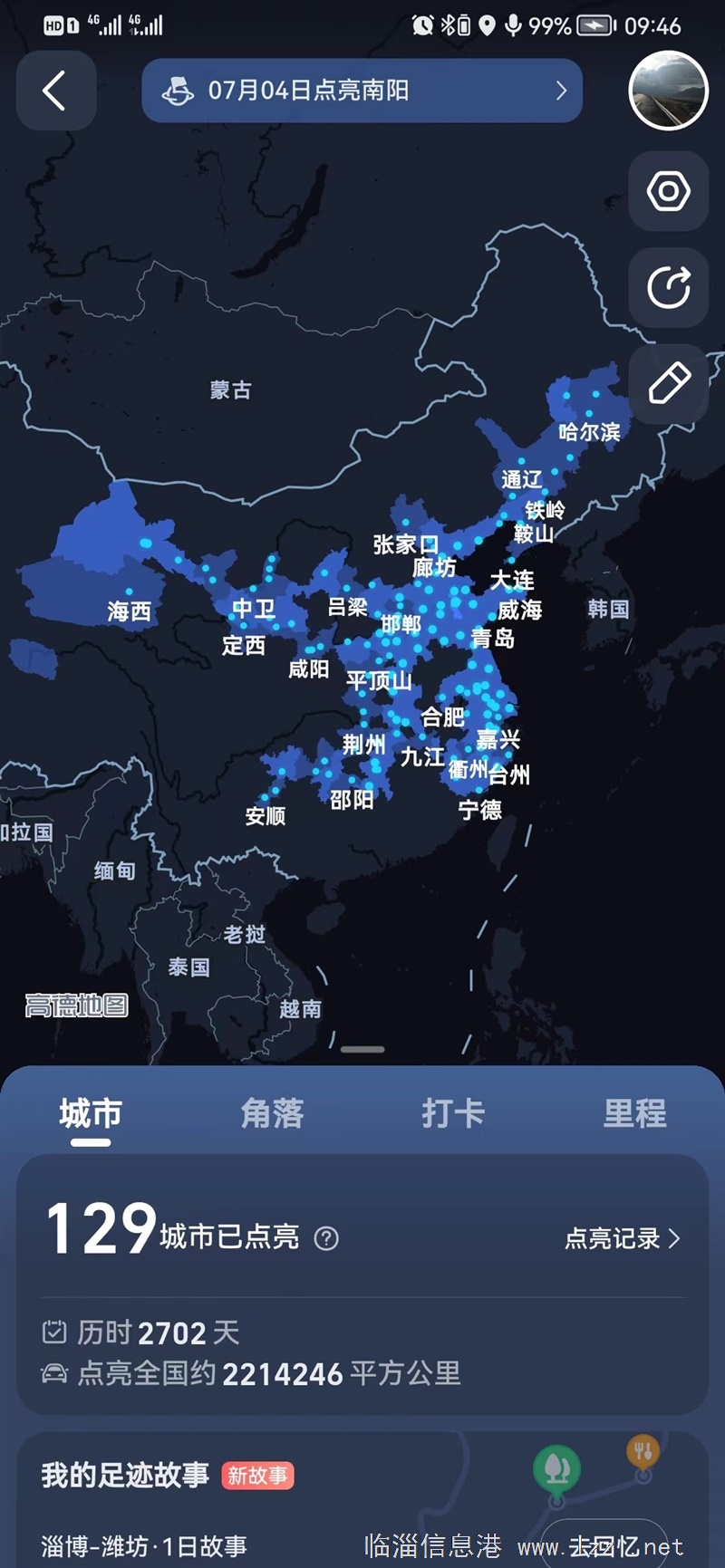The height and width of the screenshot is (1568, 725).
Task: Go back using the top-left arrow
Action: (x=56, y=91)
